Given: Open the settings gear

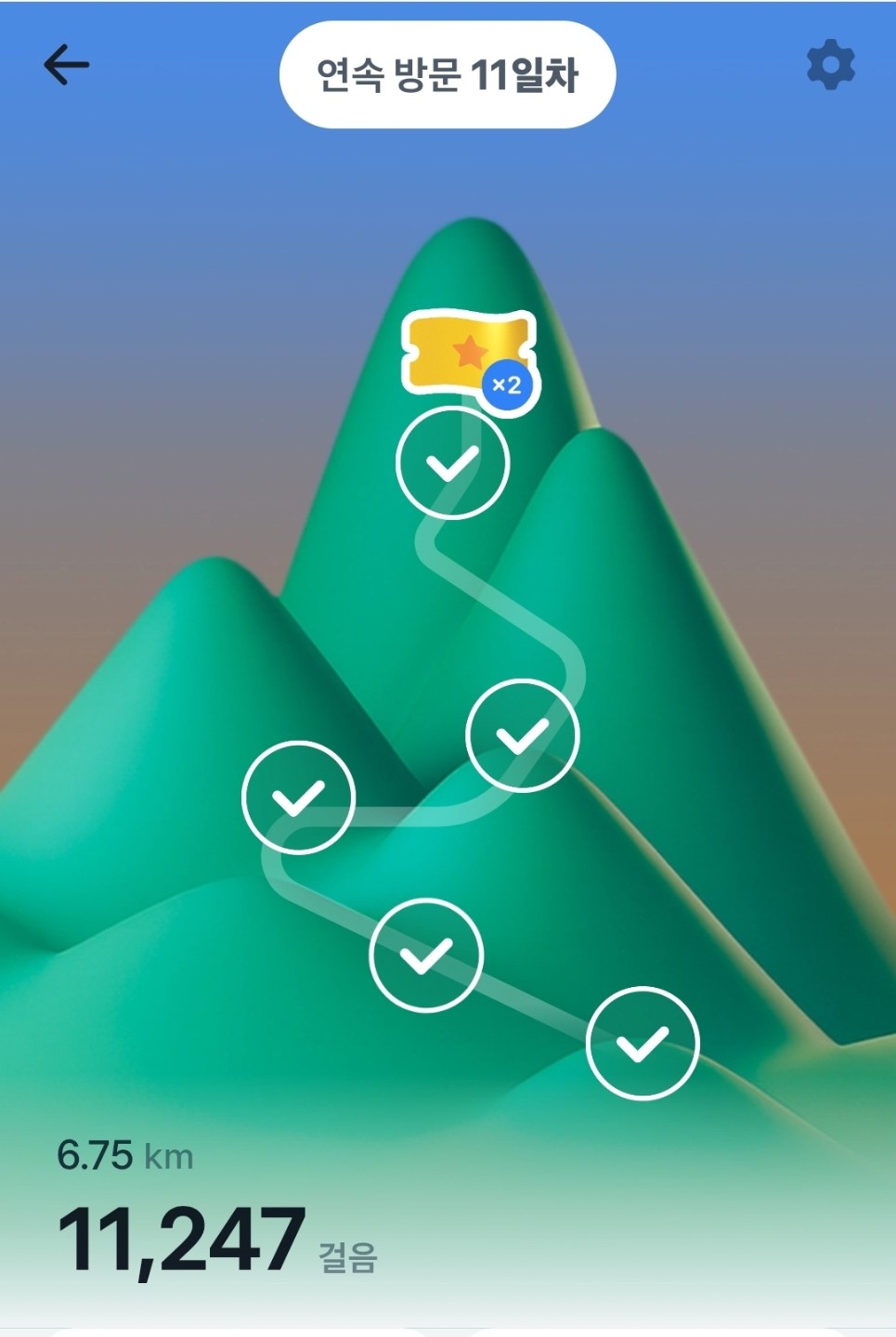Looking at the screenshot, I should tap(831, 65).
